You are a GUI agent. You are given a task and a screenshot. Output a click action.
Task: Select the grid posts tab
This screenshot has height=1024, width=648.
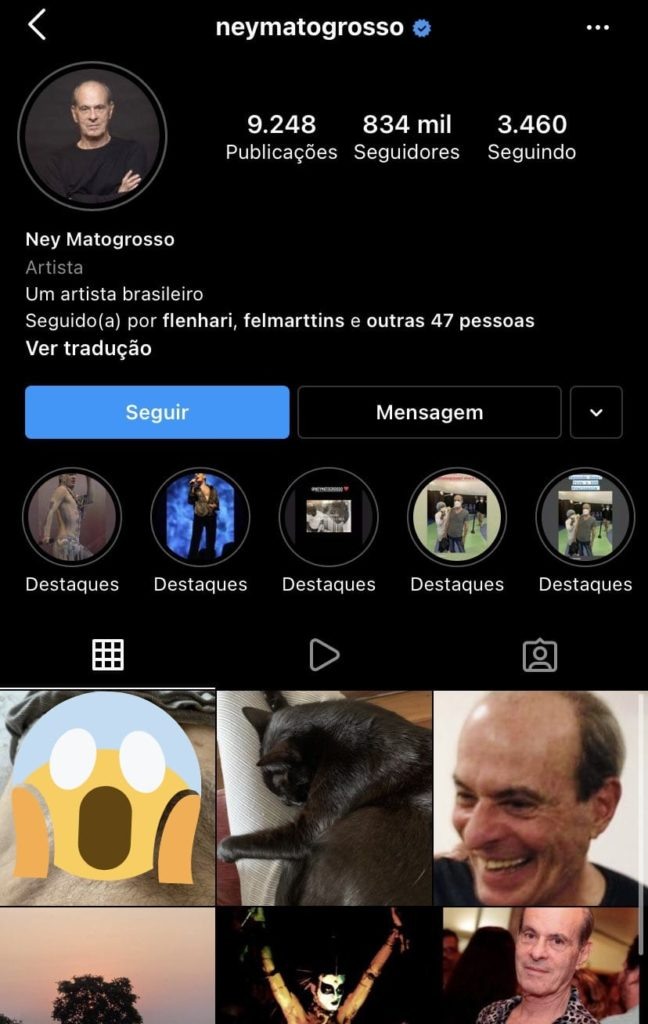coord(108,655)
